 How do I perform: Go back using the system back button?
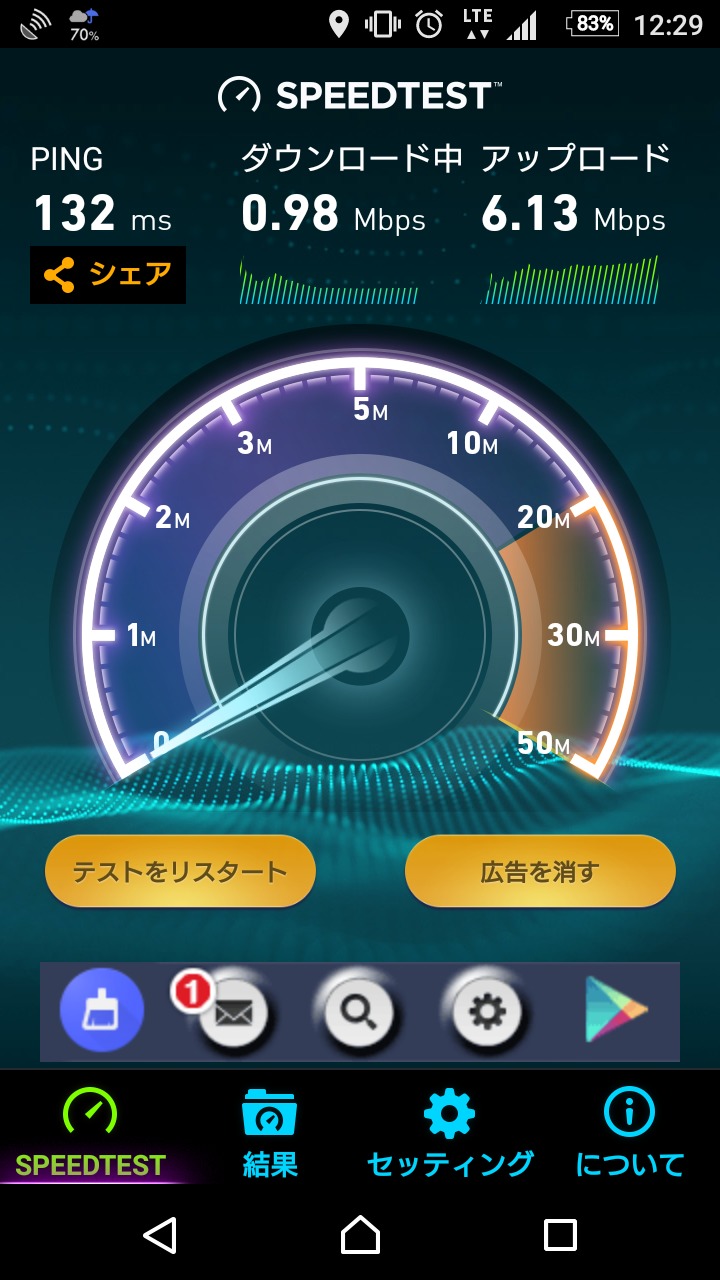pyautogui.click(x=160, y=1236)
